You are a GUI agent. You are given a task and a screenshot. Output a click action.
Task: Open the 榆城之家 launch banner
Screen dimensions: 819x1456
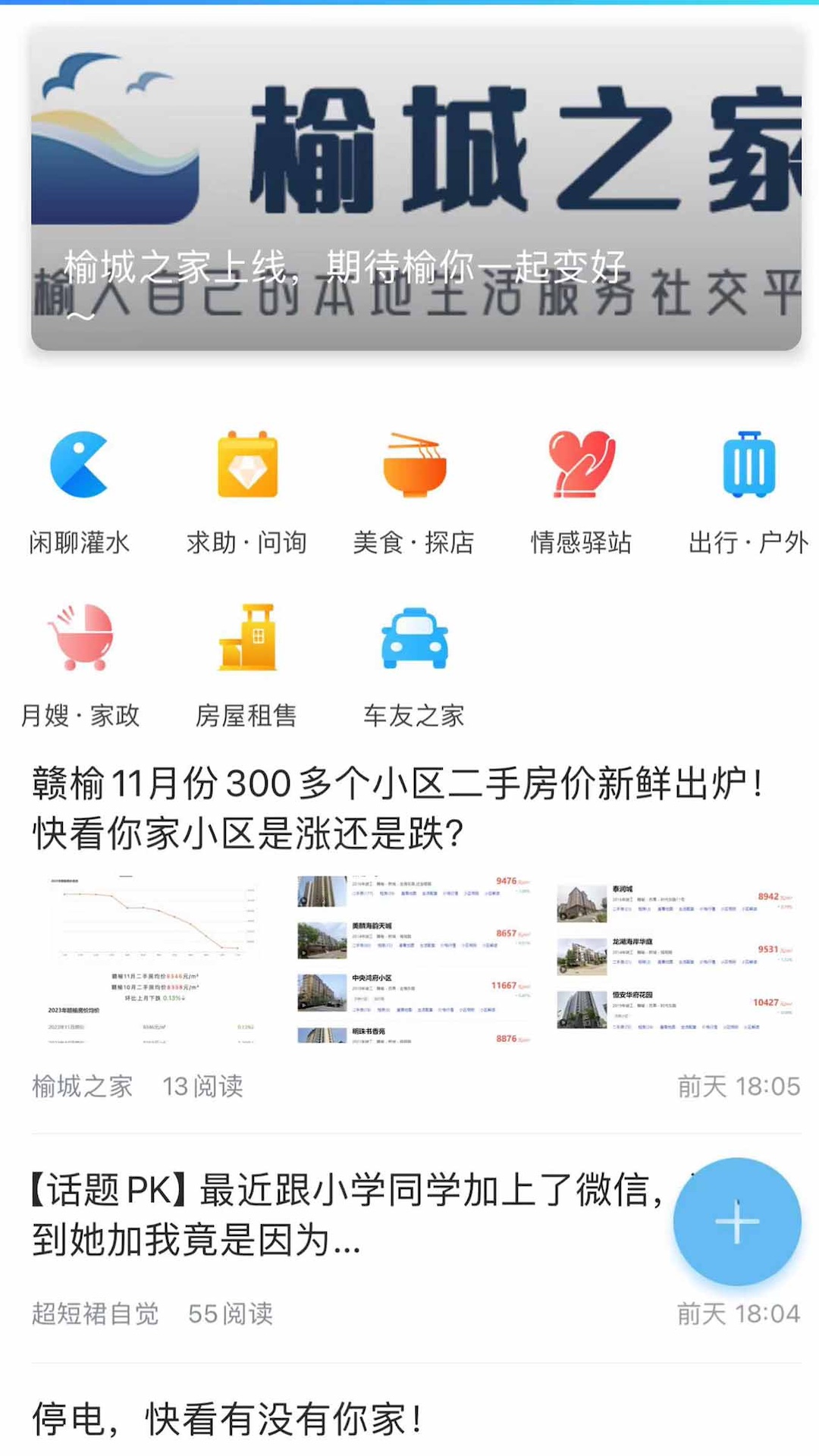[x=416, y=188]
